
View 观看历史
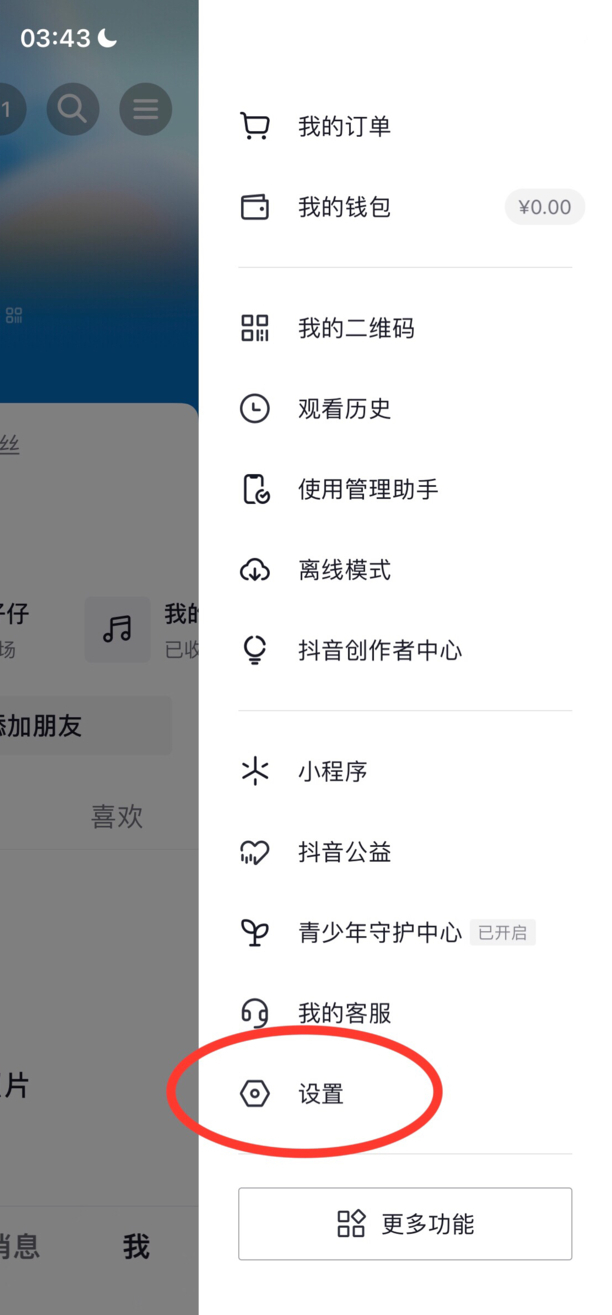click(x=405, y=409)
